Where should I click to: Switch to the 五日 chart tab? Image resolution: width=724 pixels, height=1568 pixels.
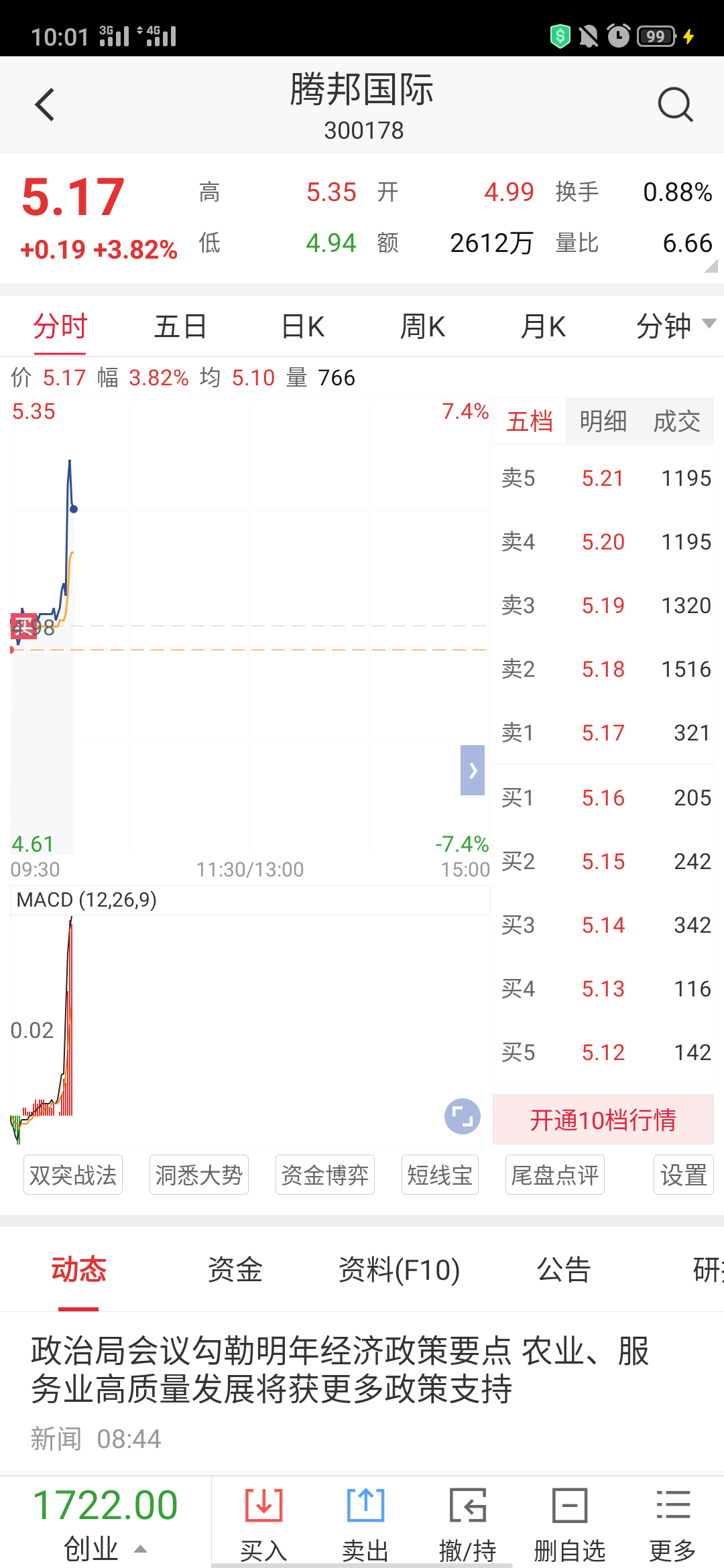click(180, 327)
